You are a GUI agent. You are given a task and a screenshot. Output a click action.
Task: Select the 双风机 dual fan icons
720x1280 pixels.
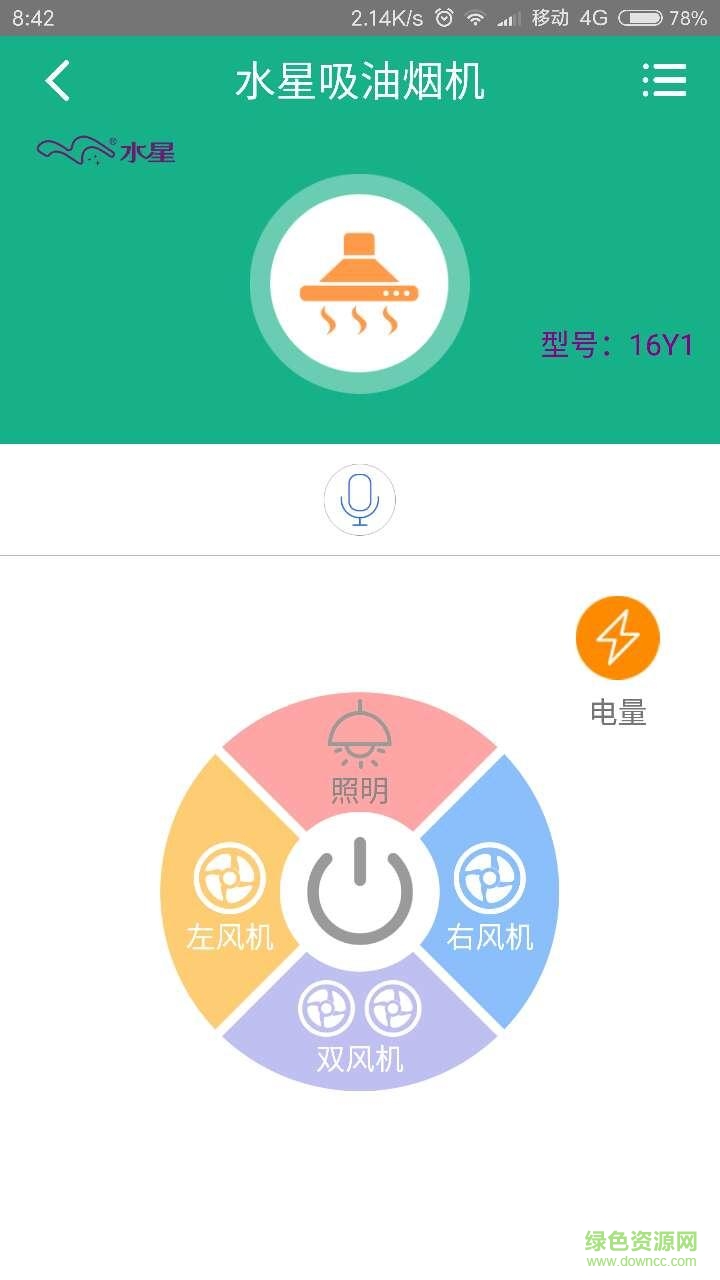[x=360, y=1010]
